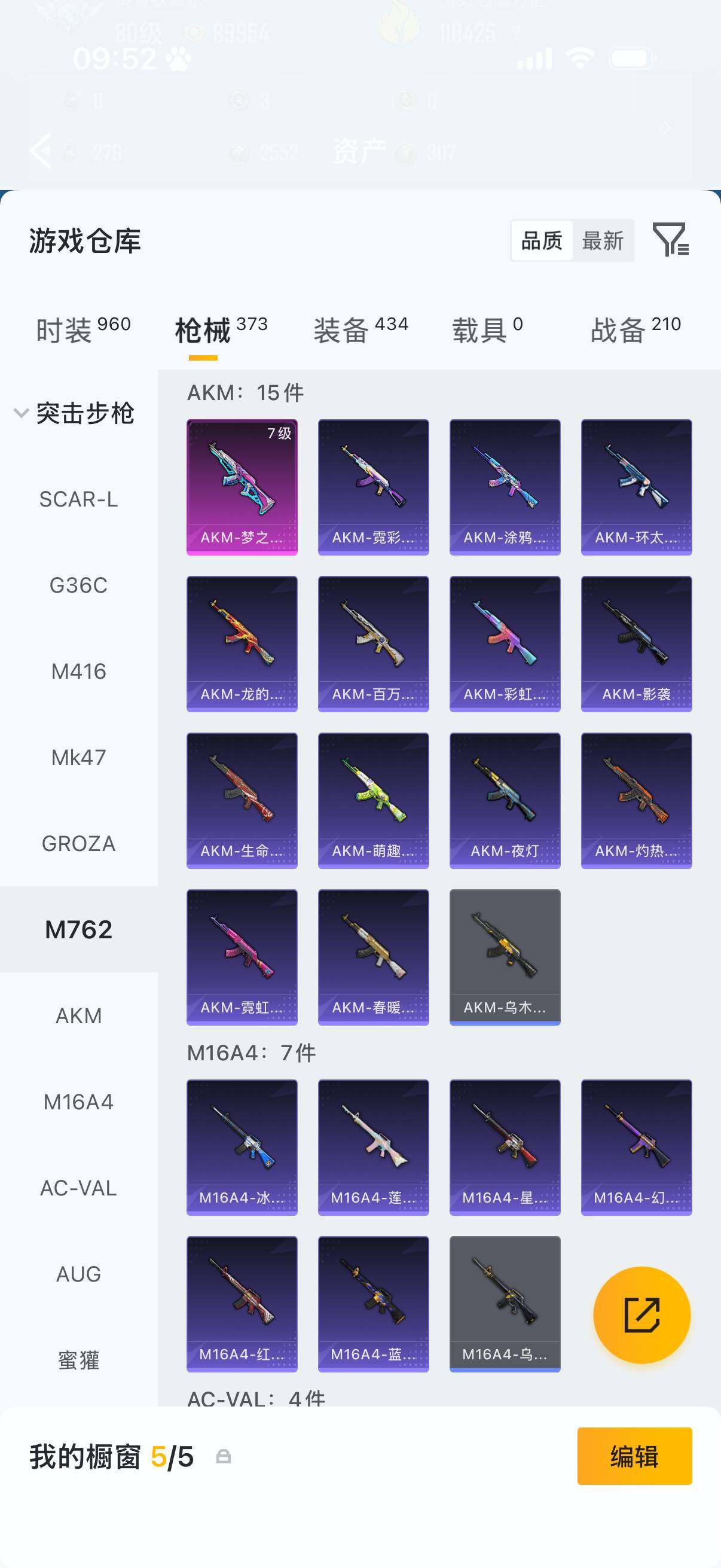Open the AKM-乌木... skin tile
This screenshot has height=1568, width=721.
click(505, 956)
